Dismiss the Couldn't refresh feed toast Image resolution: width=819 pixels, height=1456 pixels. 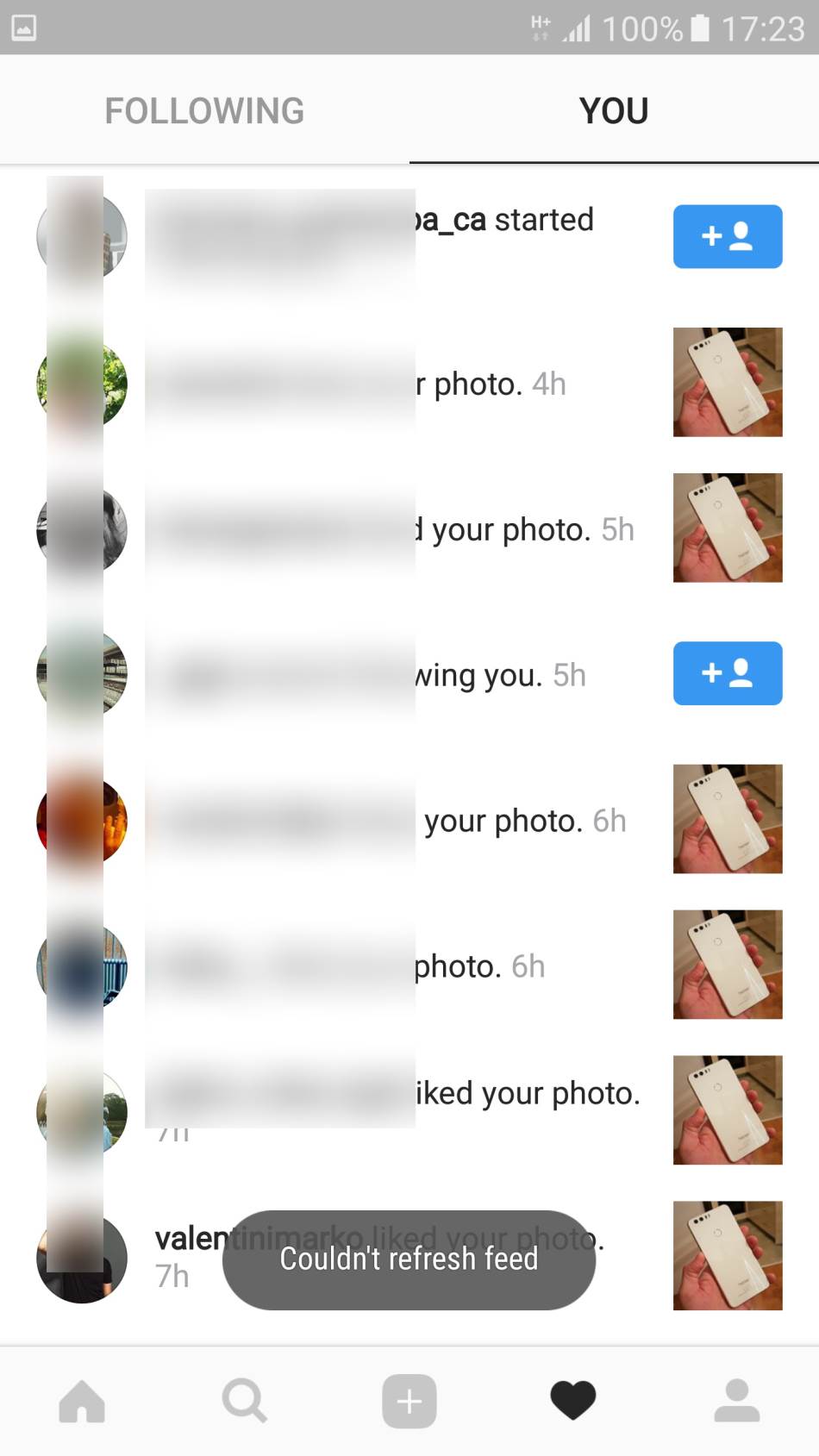[408, 1259]
